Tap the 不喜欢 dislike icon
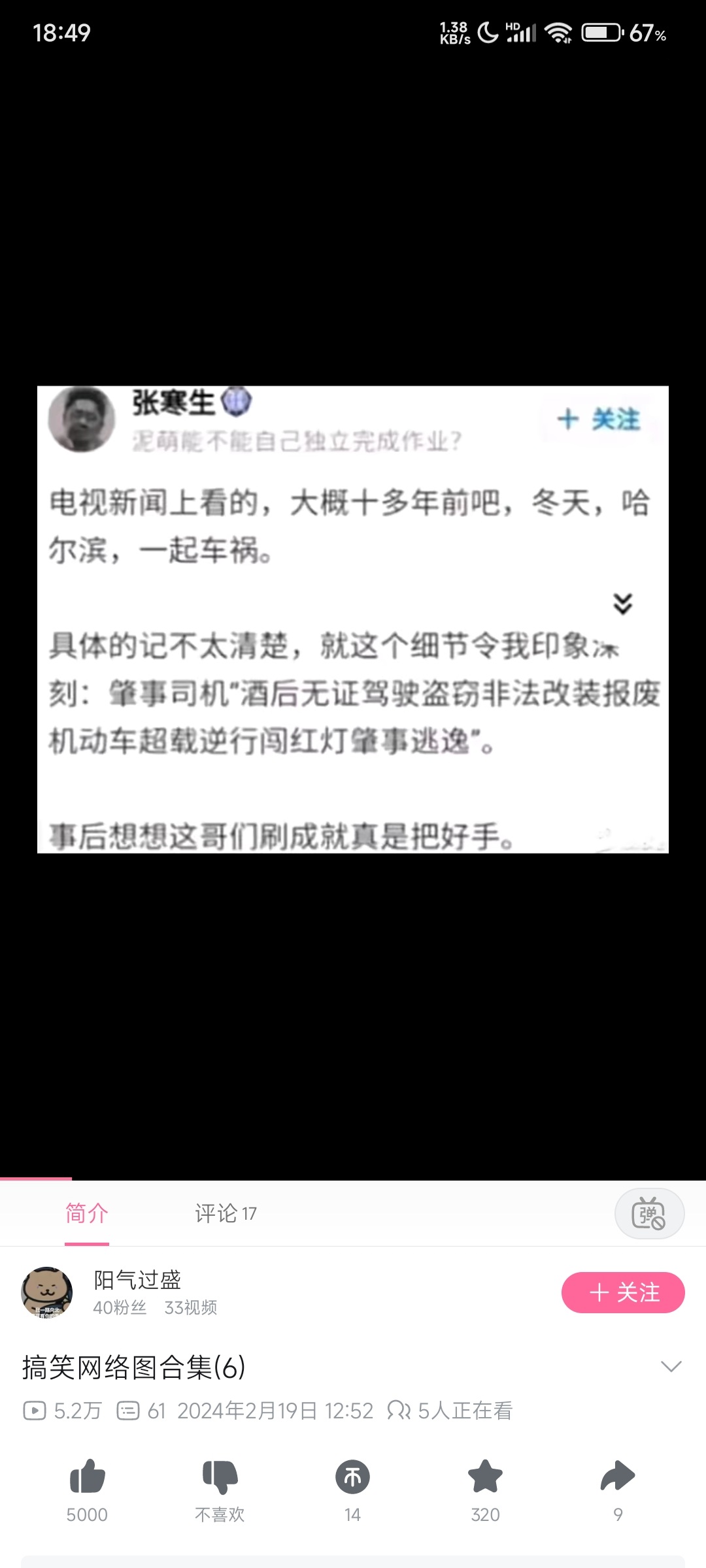This screenshot has height=1568, width=706. point(220,1477)
